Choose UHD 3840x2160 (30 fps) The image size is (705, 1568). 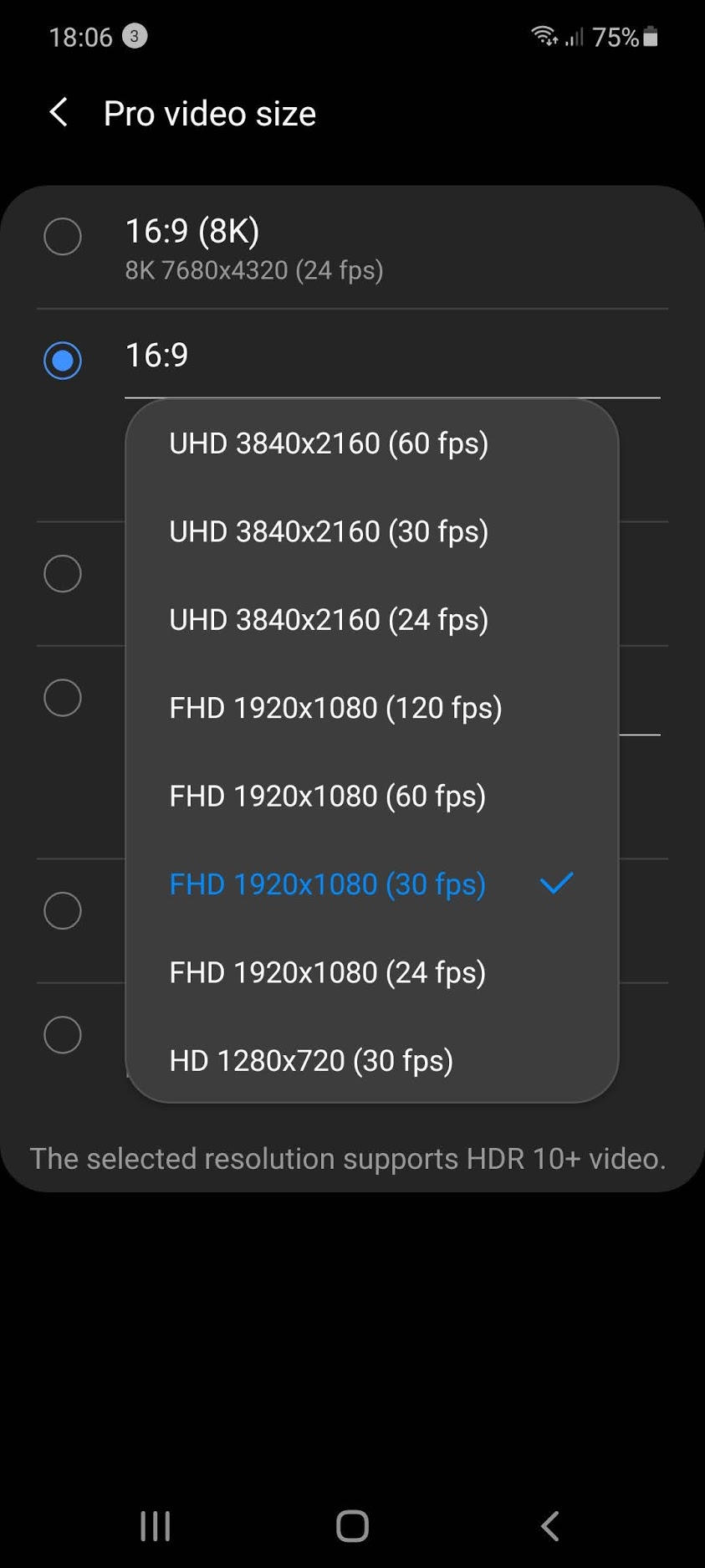pos(372,532)
